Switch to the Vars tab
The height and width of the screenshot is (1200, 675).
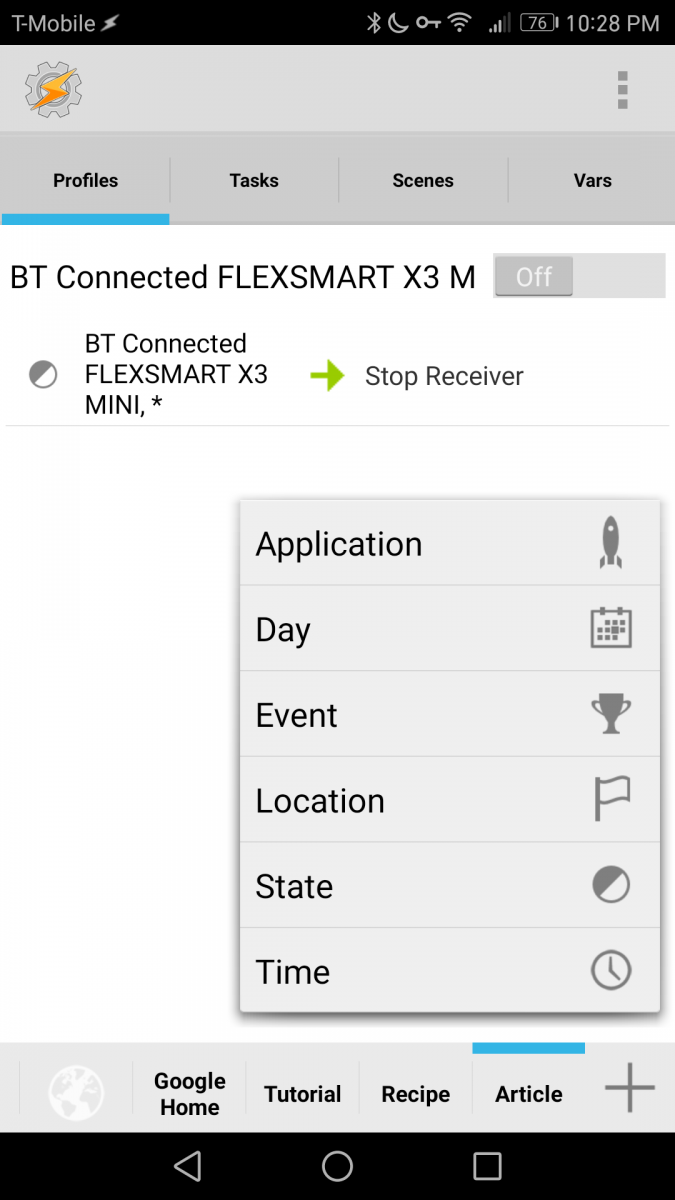(x=592, y=181)
